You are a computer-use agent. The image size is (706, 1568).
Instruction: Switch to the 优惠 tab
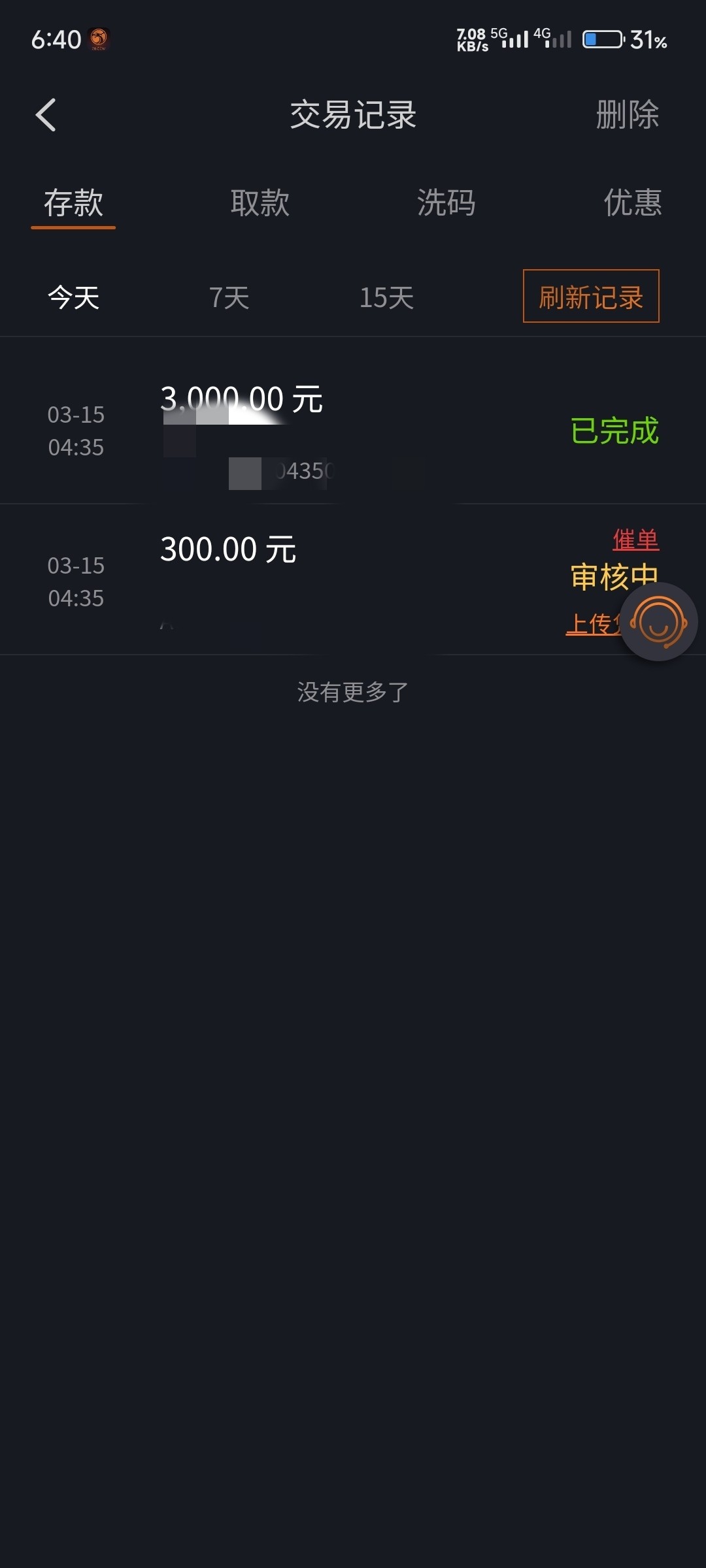[632, 203]
